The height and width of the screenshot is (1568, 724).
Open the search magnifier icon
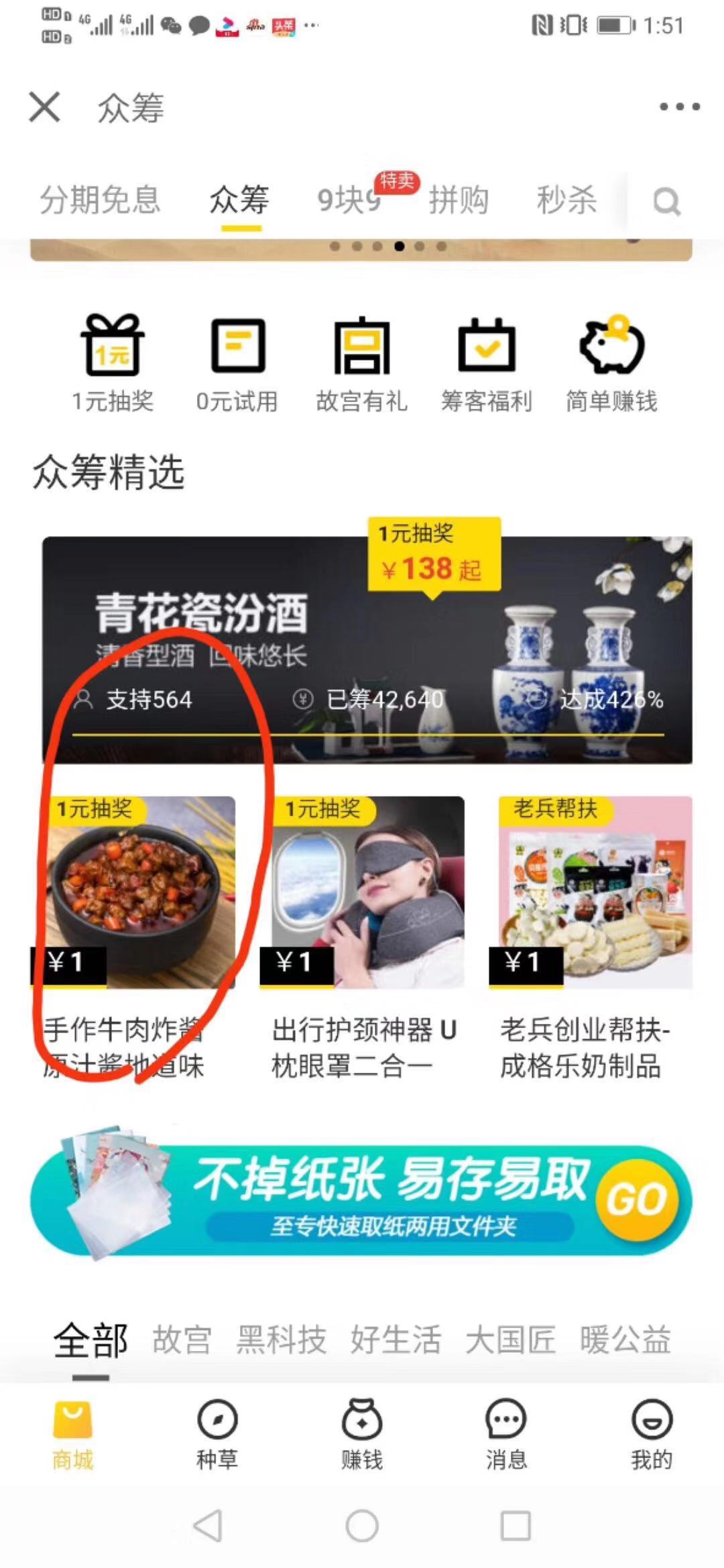[666, 201]
